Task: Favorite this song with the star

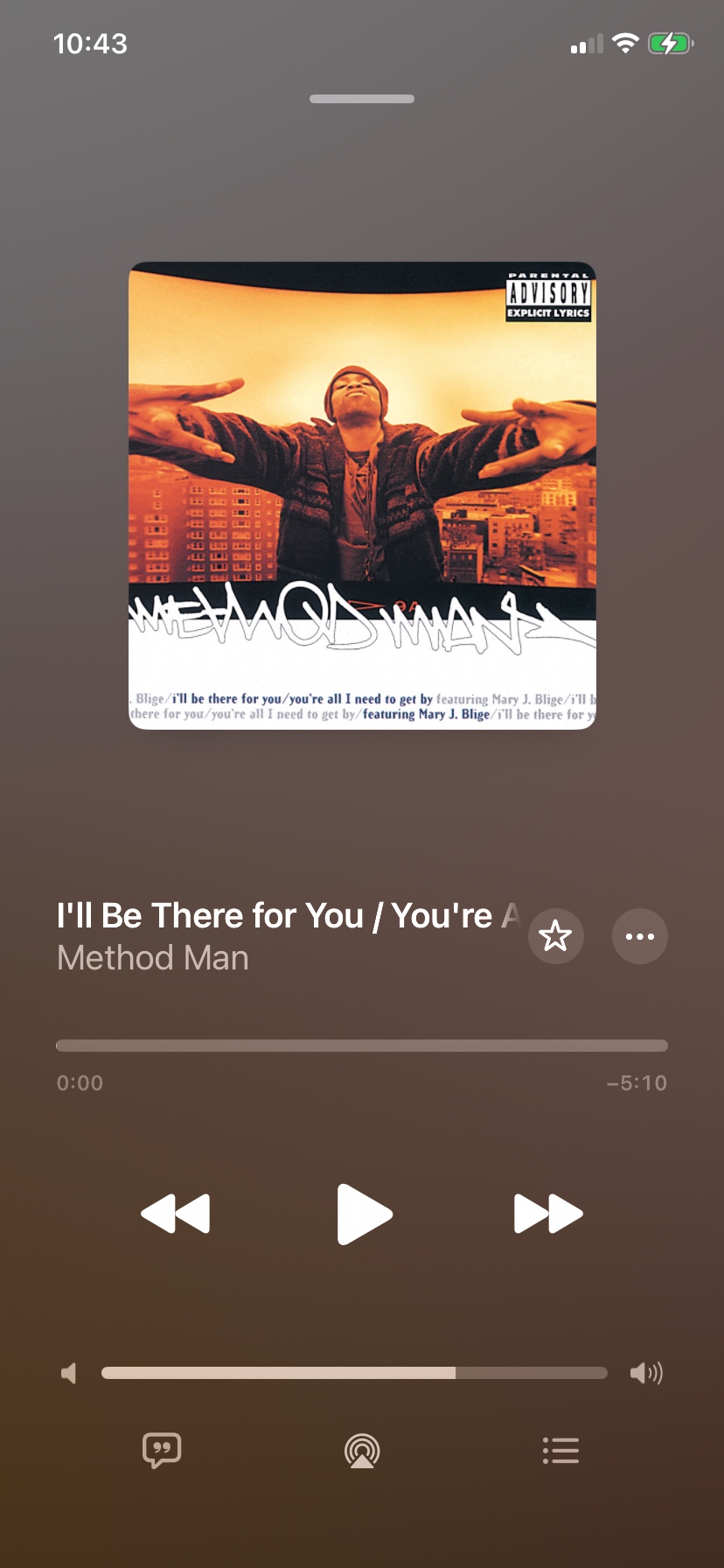Action: pos(555,936)
